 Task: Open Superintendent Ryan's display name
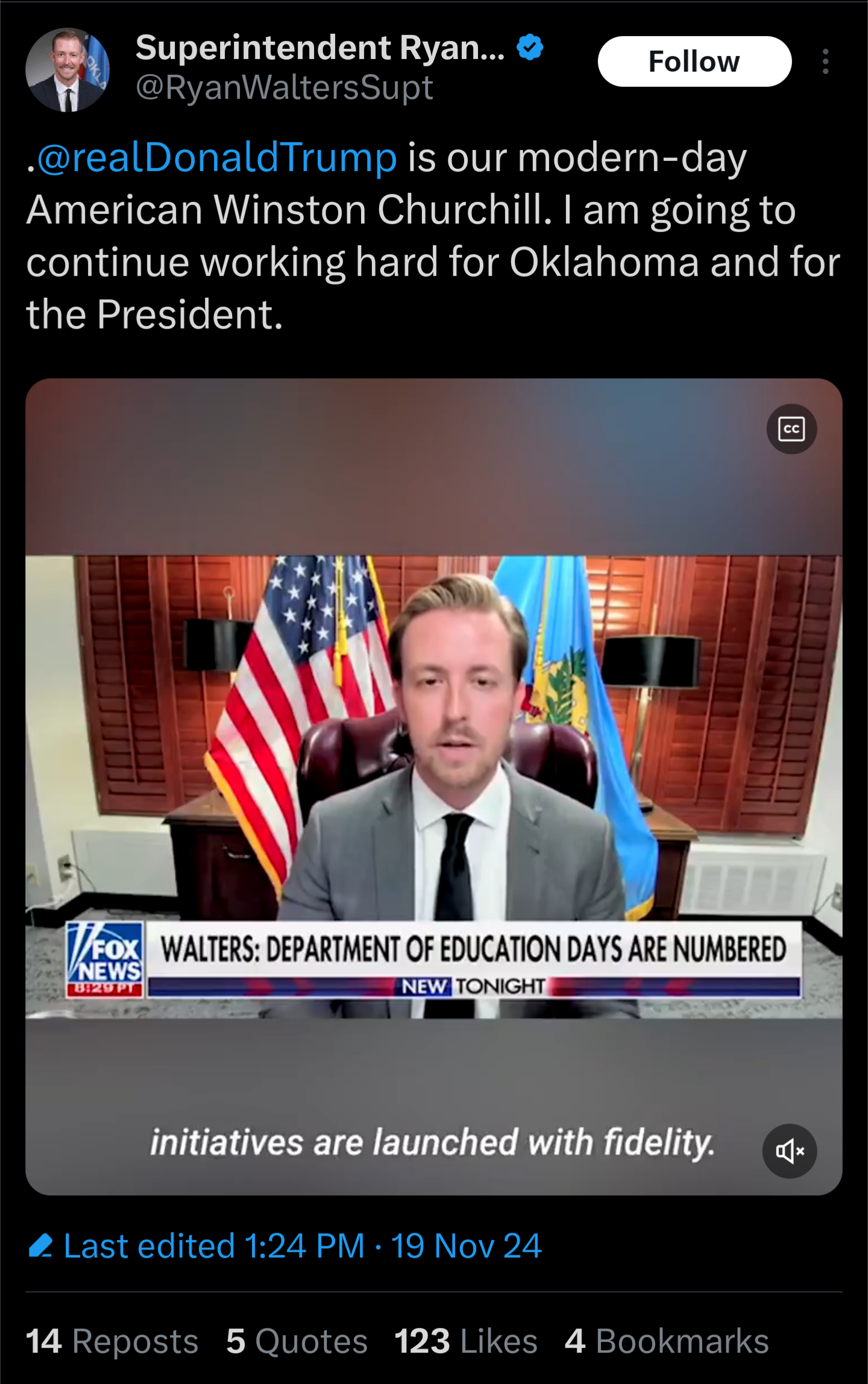[x=319, y=48]
